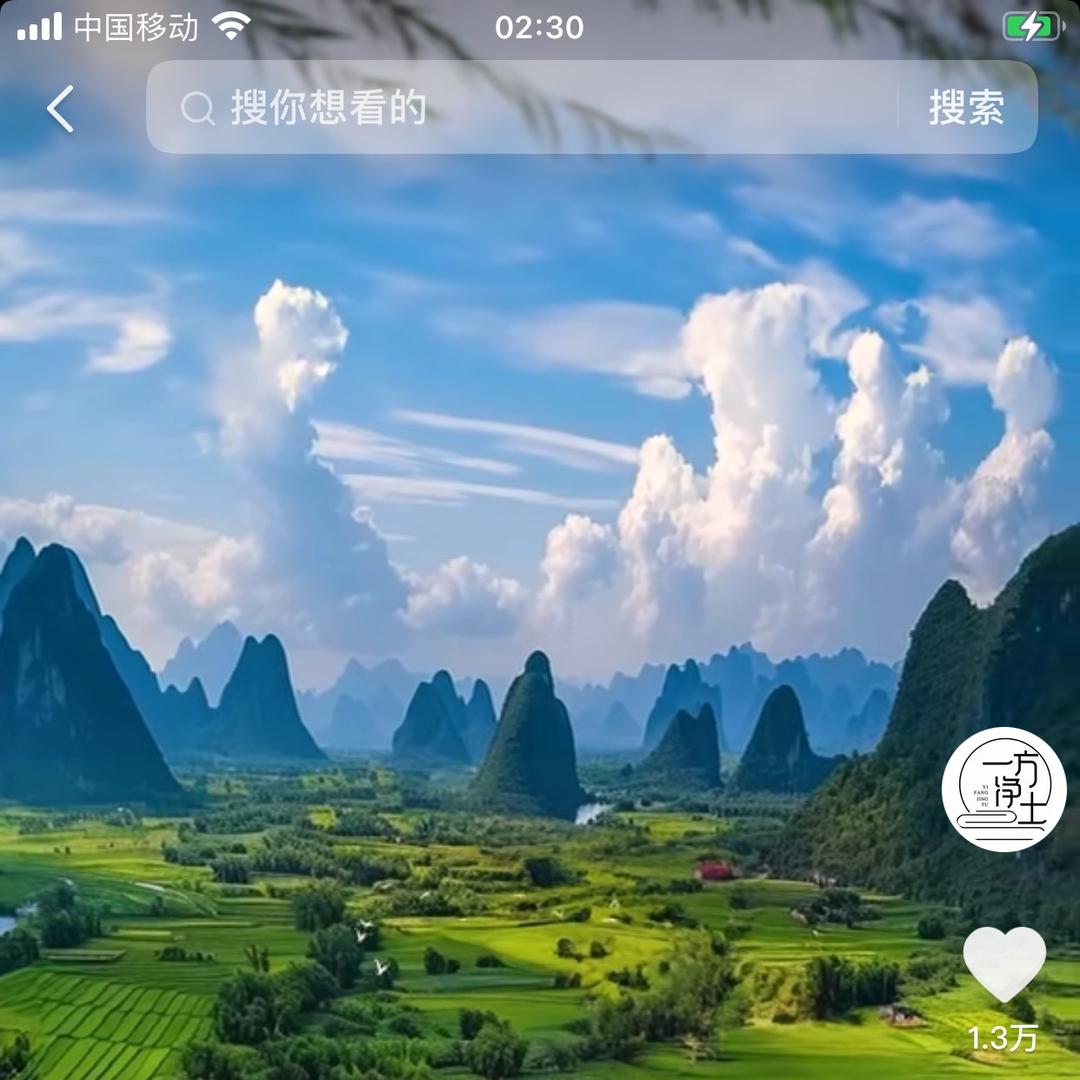Open the 一方净土 creator avatar

1003,790
